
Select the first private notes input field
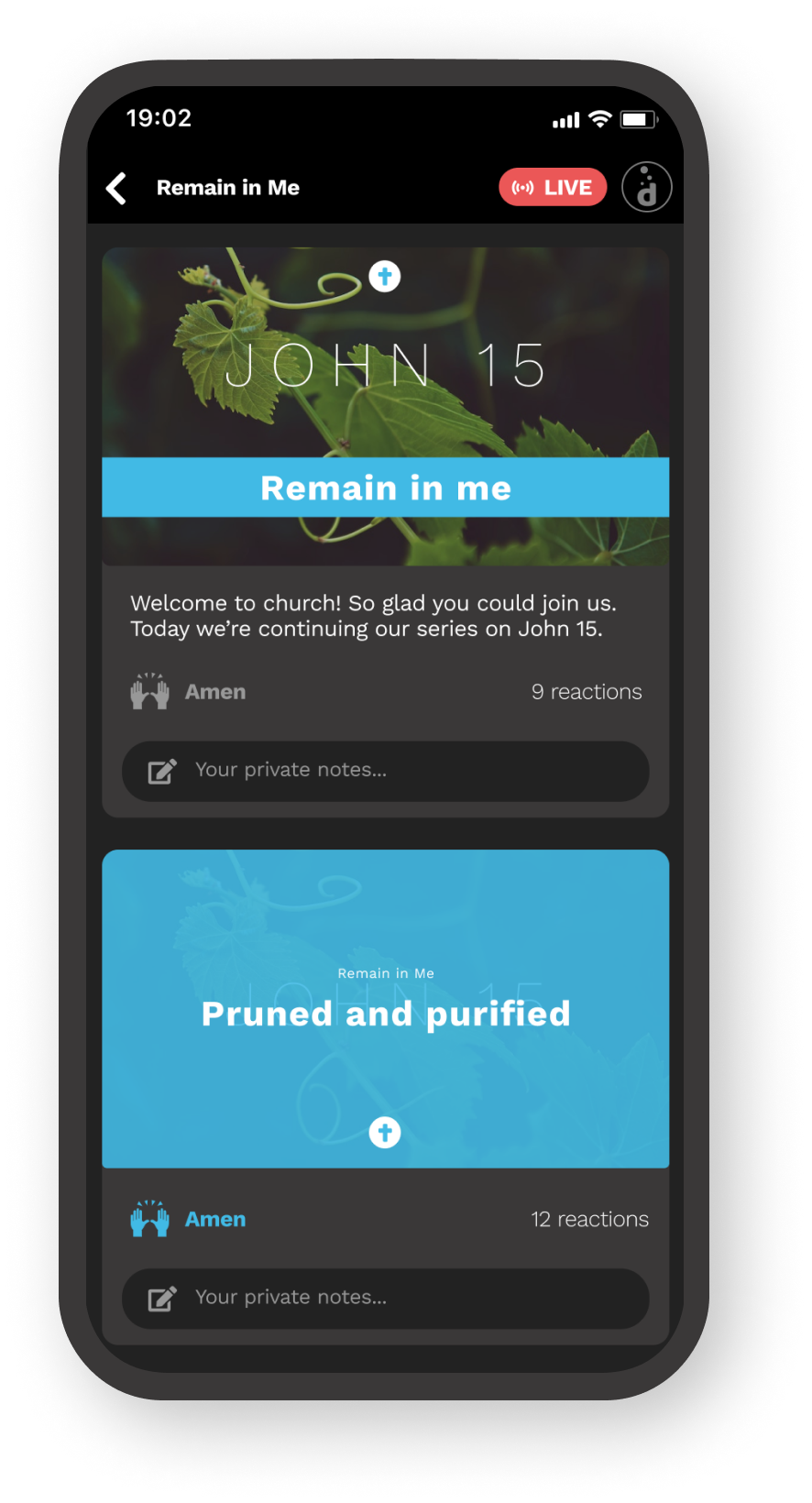tap(385, 771)
